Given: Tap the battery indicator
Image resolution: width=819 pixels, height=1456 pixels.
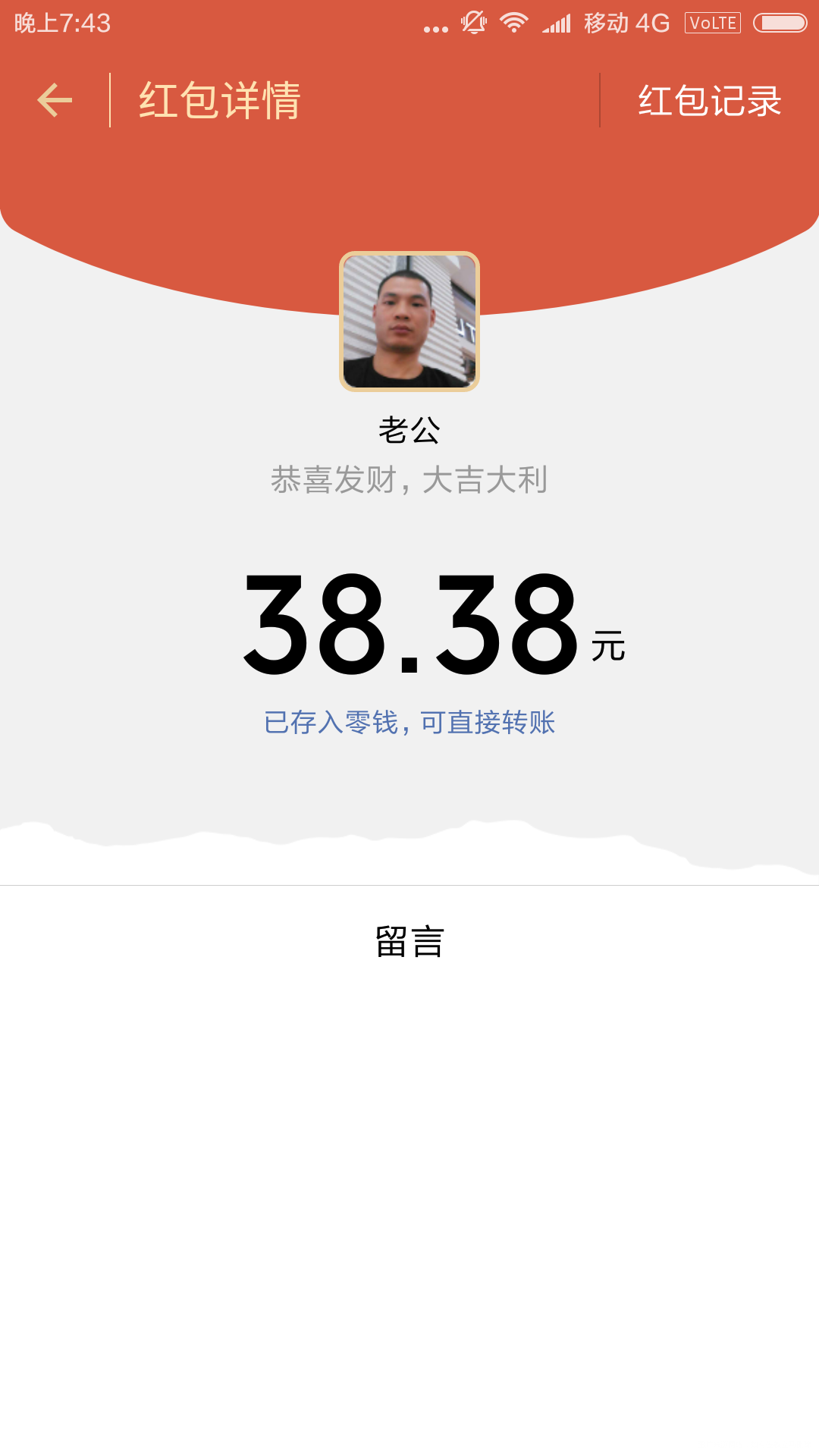Looking at the screenshot, I should tap(780, 23).
